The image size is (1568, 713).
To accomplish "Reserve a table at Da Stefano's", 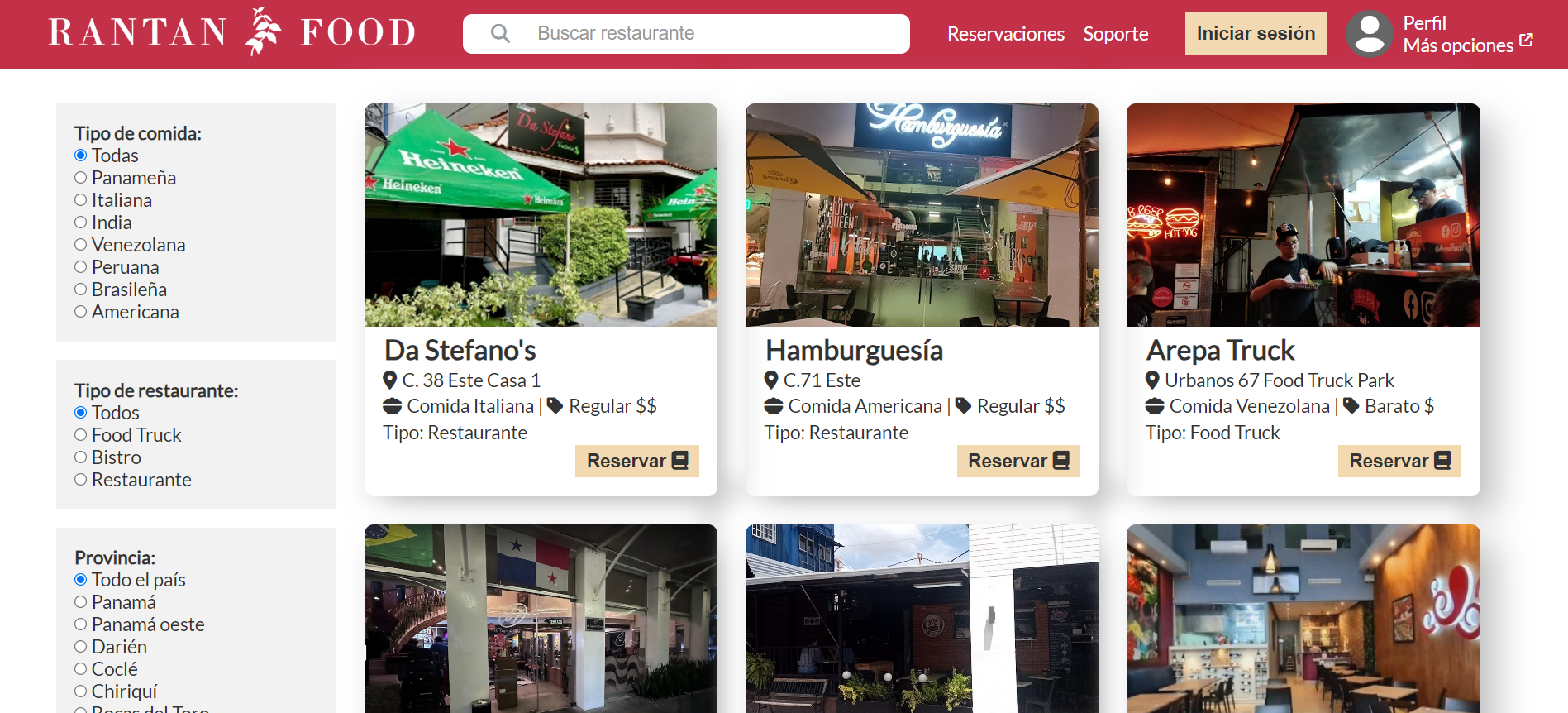I will point(636,461).
